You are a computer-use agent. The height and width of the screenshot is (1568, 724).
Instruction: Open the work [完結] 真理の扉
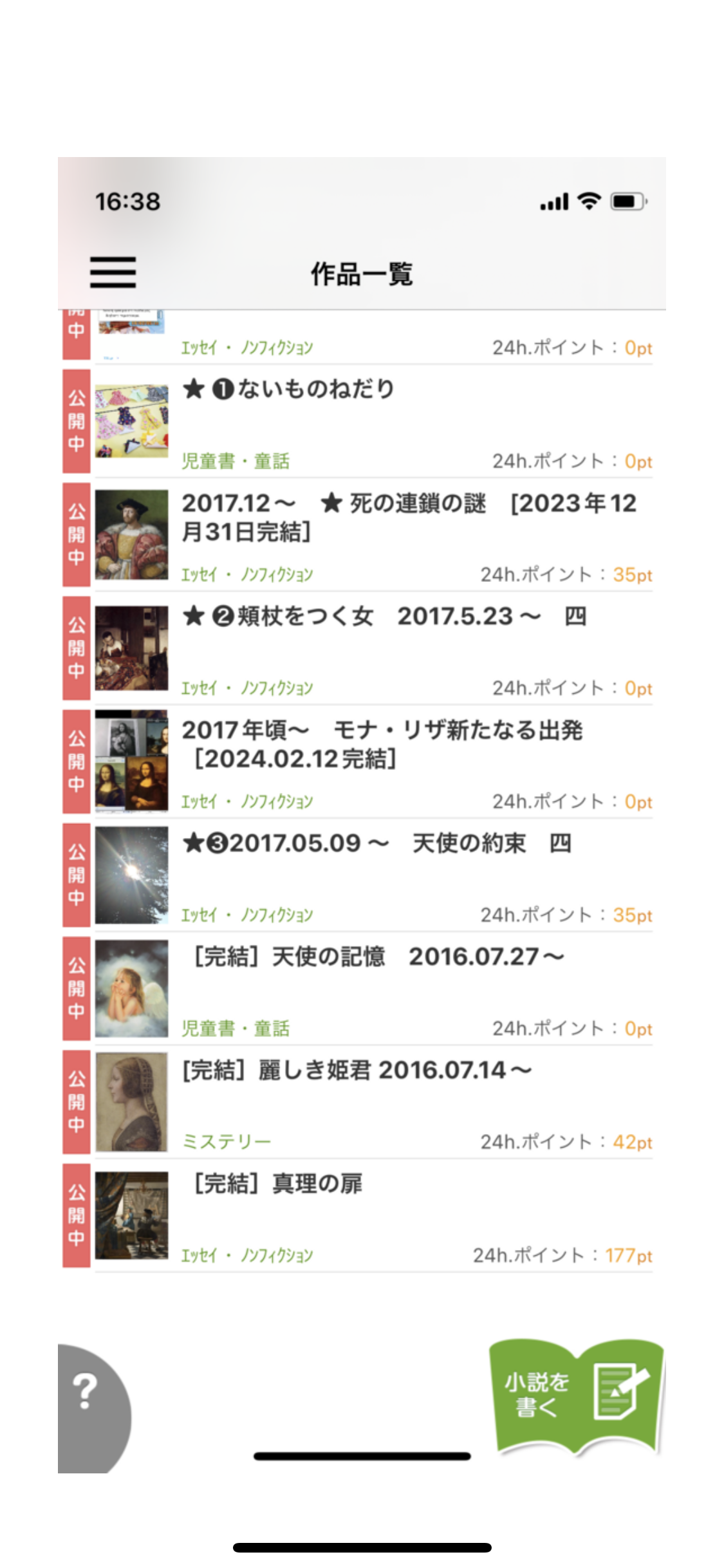coord(278,1183)
